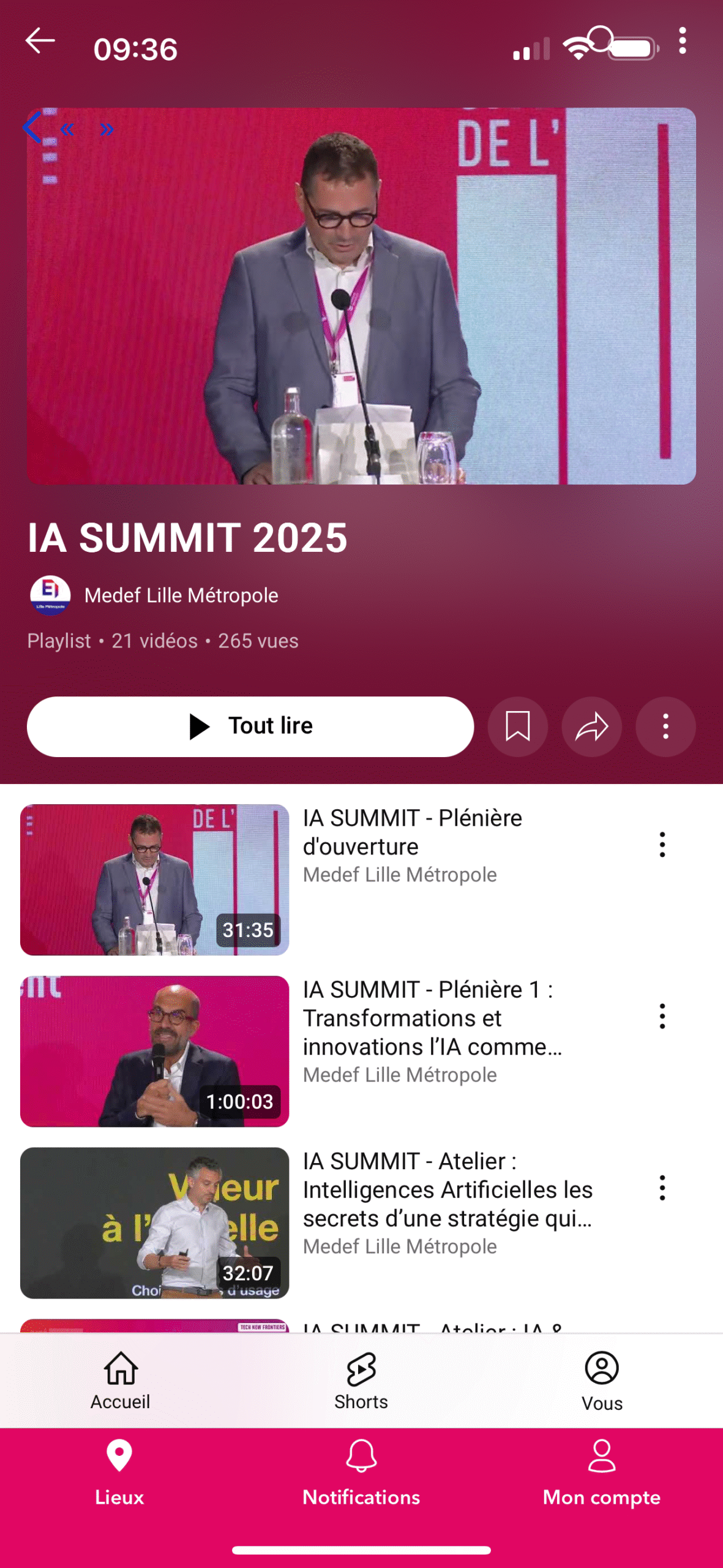The height and width of the screenshot is (1568, 723).
Task: Open options for Atelier Intelligences Artificielles video
Action: coord(662,1188)
